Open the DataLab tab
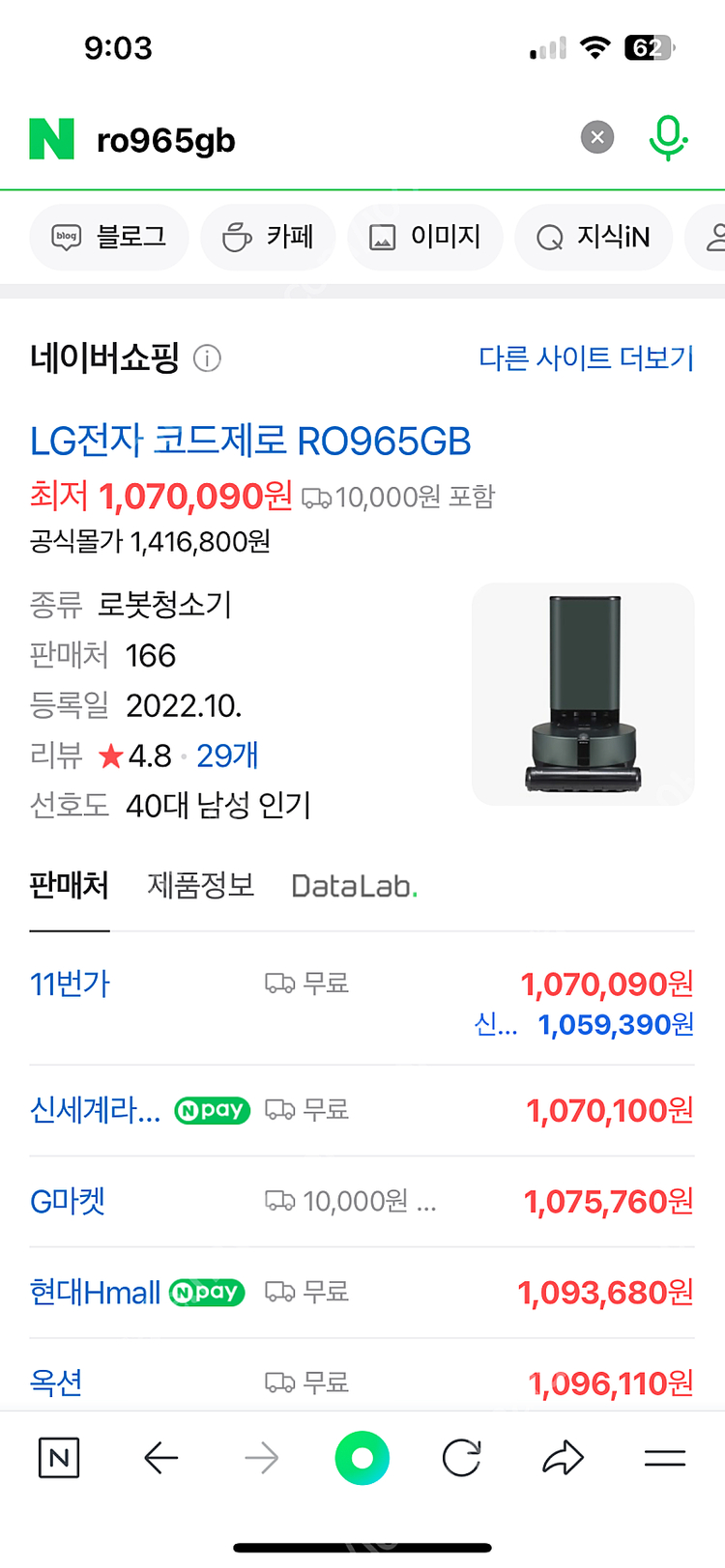This screenshot has height=1568, width=725. click(x=354, y=885)
